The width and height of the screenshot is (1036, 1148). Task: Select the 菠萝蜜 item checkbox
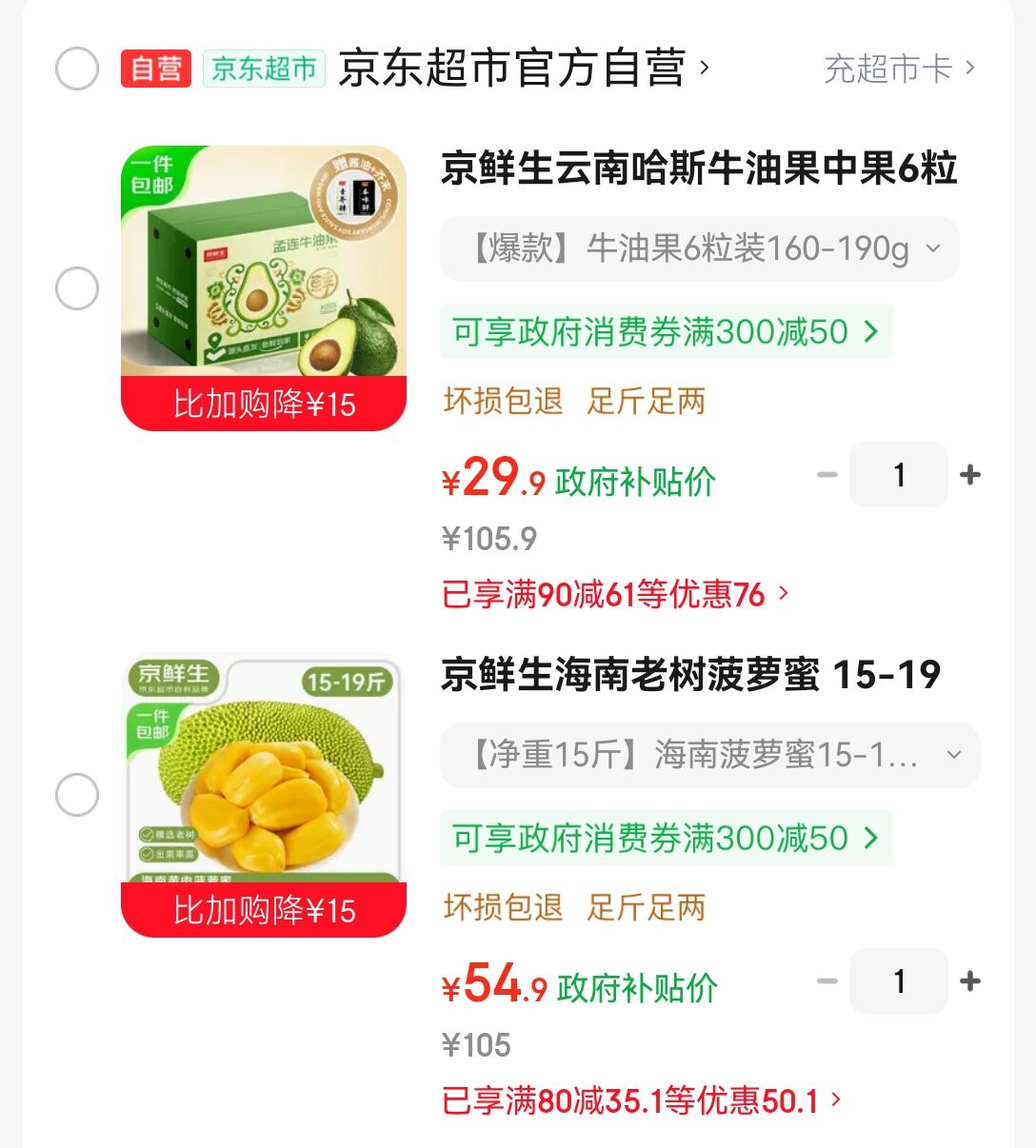click(77, 795)
